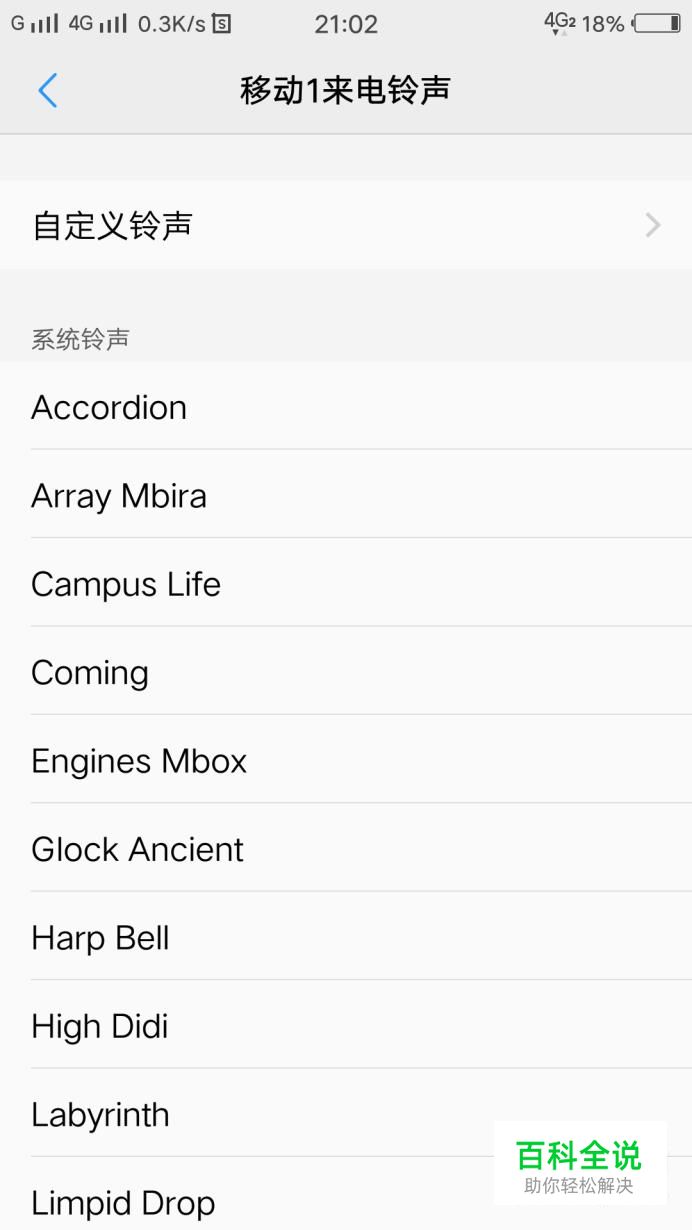This screenshot has width=692, height=1230.
Task: Select the Coming ringtone
Action: (346, 671)
